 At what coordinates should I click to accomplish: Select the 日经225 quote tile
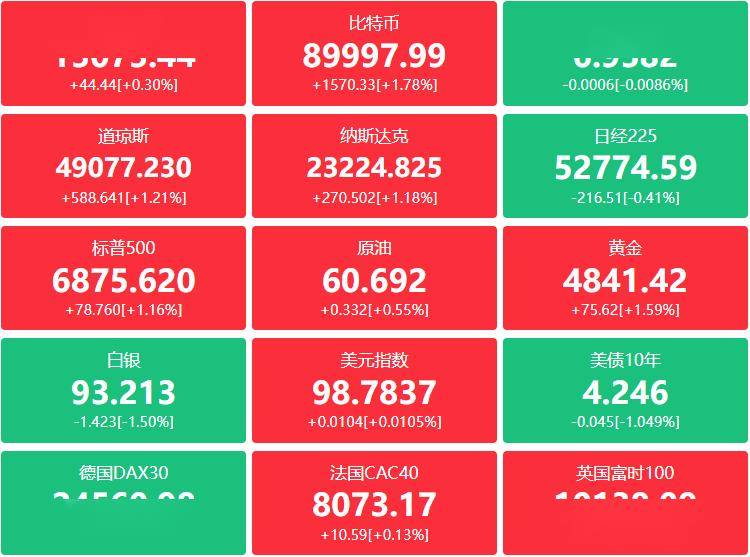[x=625, y=165]
